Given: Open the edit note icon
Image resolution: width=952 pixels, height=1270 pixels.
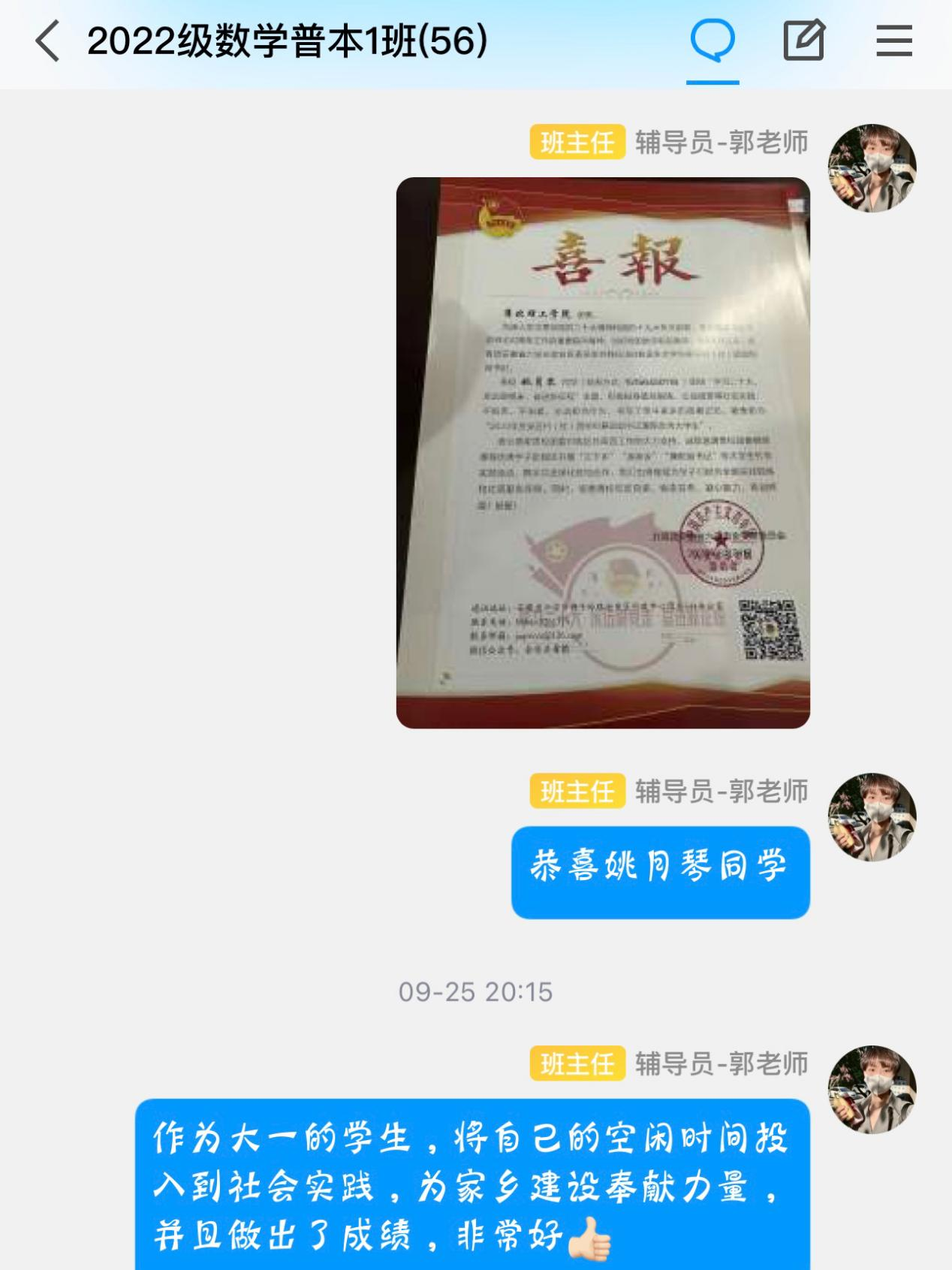Looking at the screenshot, I should pos(803,41).
